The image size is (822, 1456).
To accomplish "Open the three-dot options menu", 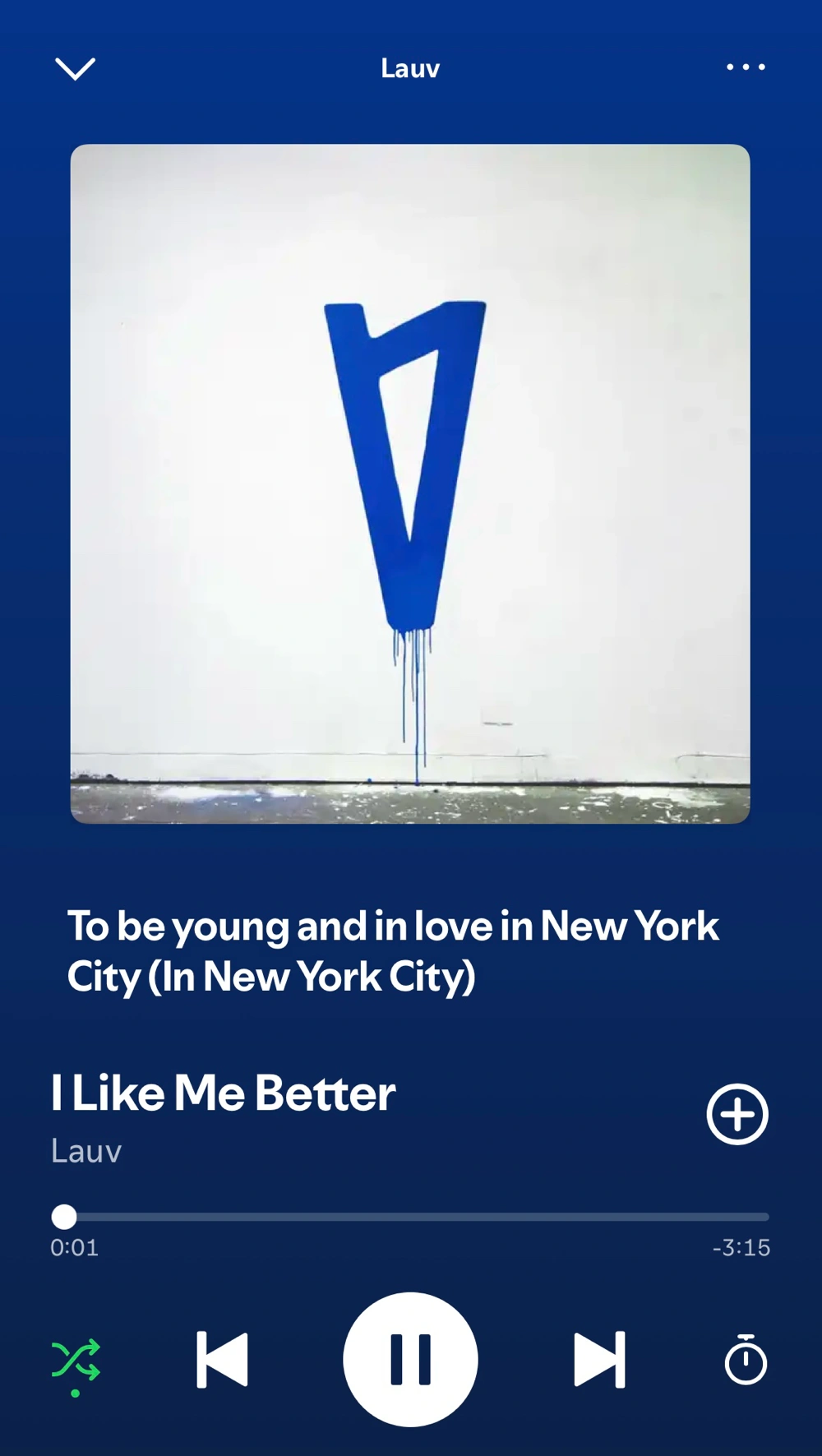I will coord(746,67).
